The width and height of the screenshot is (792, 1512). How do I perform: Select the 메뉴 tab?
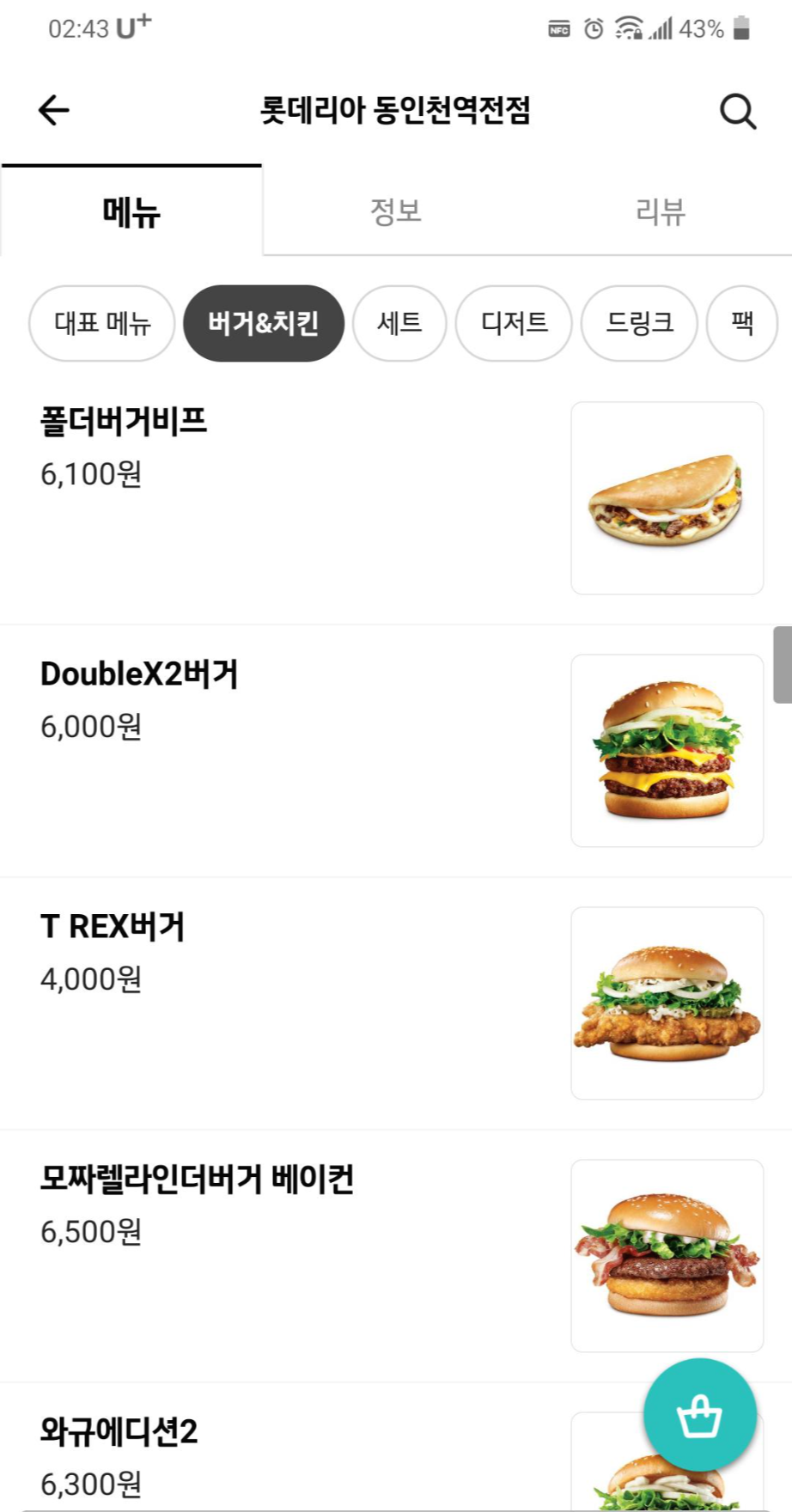[131, 211]
